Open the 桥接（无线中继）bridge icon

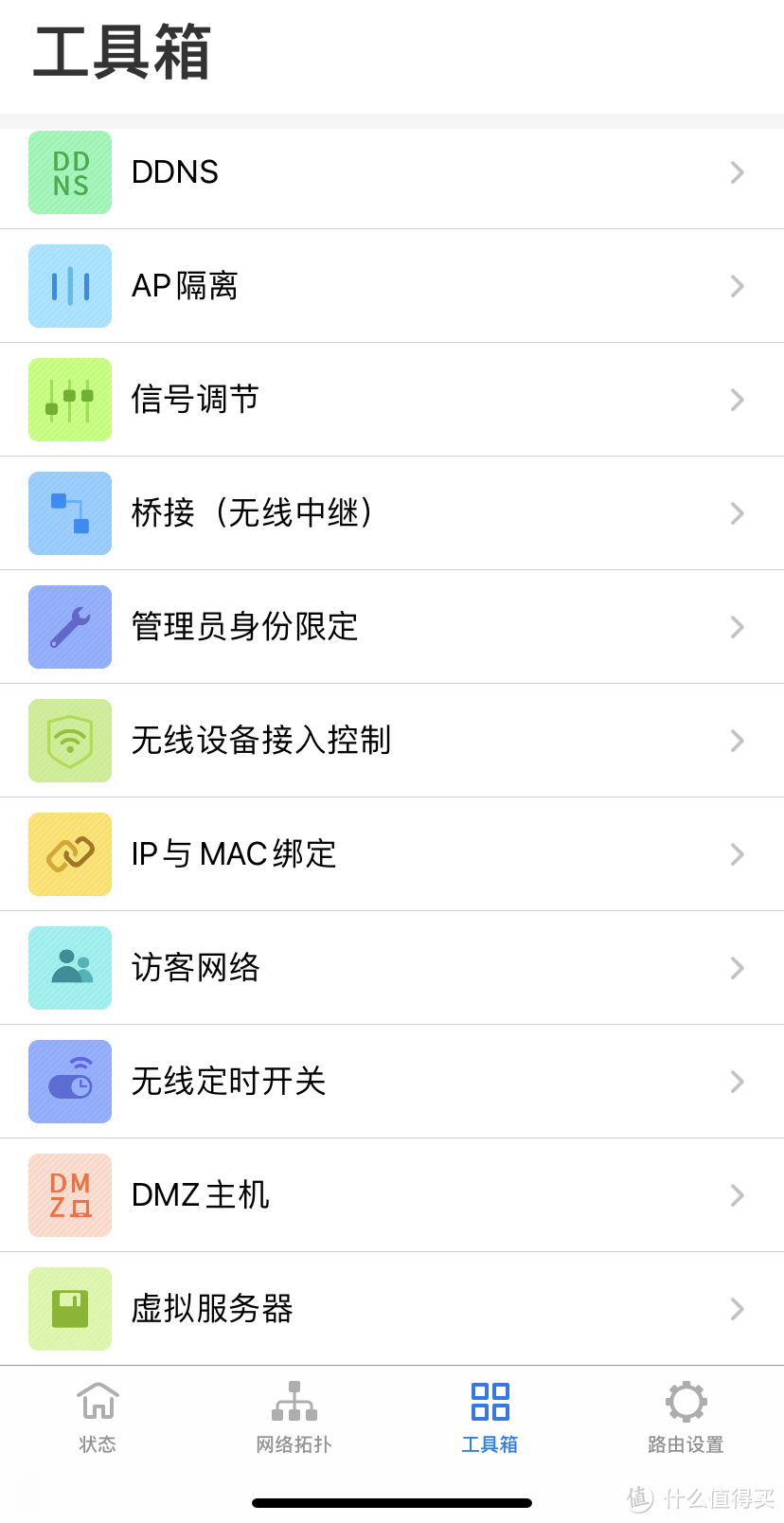(x=70, y=513)
